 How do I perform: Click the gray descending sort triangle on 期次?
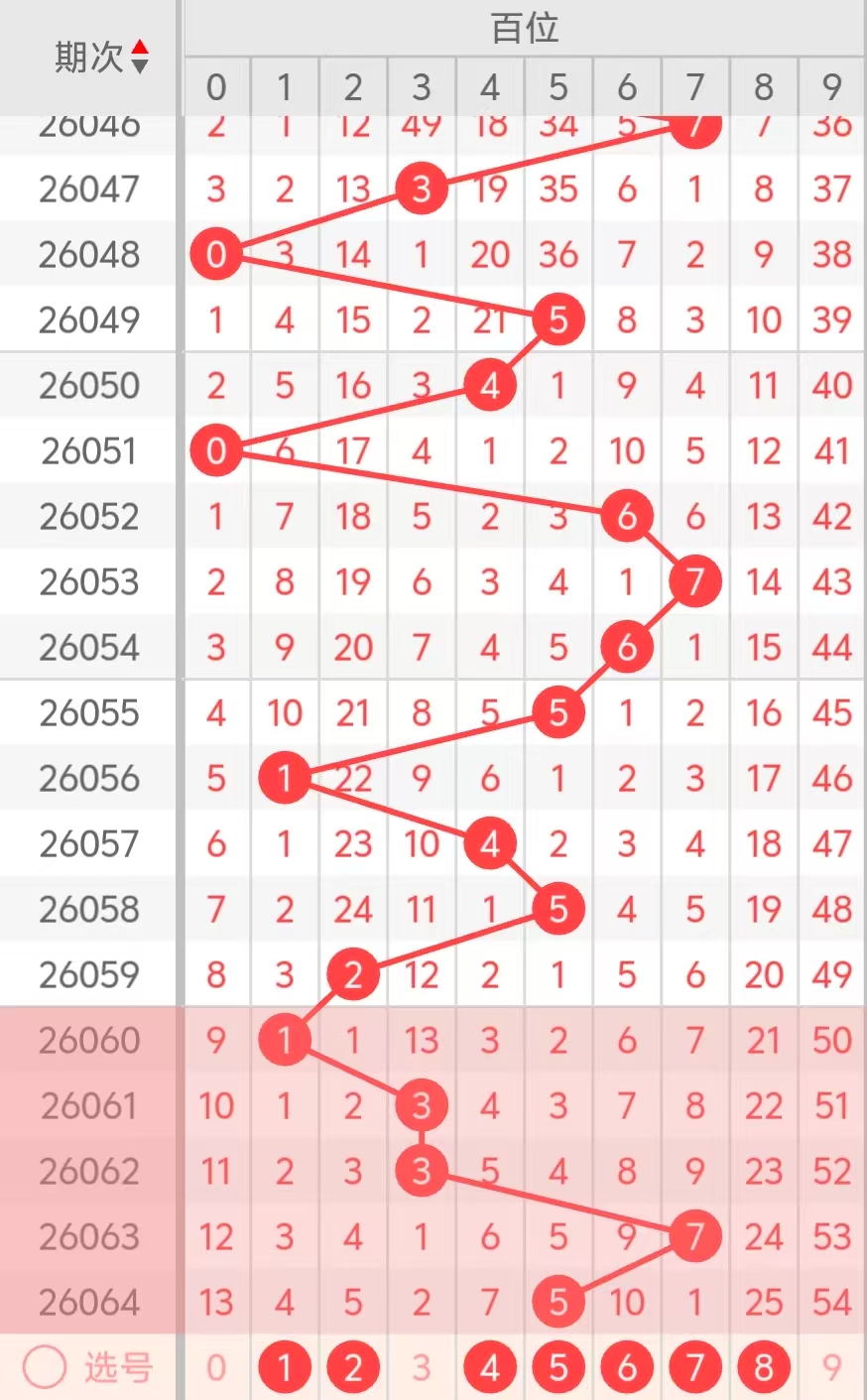[141, 64]
